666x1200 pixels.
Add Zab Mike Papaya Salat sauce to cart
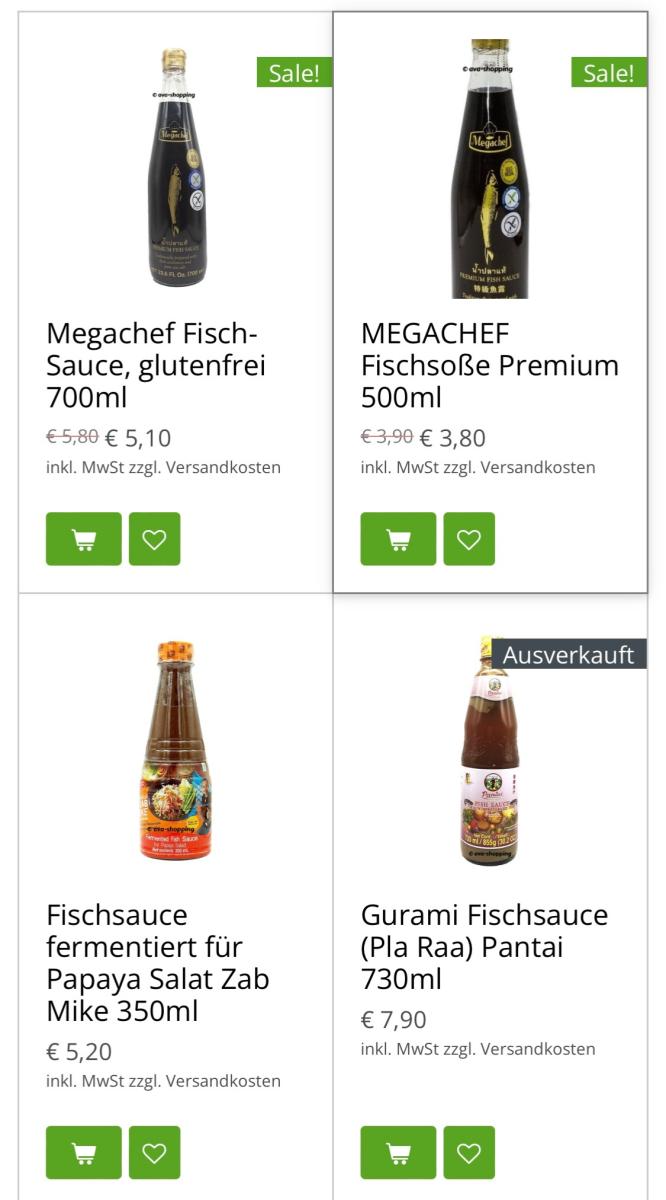tap(84, 1153)
